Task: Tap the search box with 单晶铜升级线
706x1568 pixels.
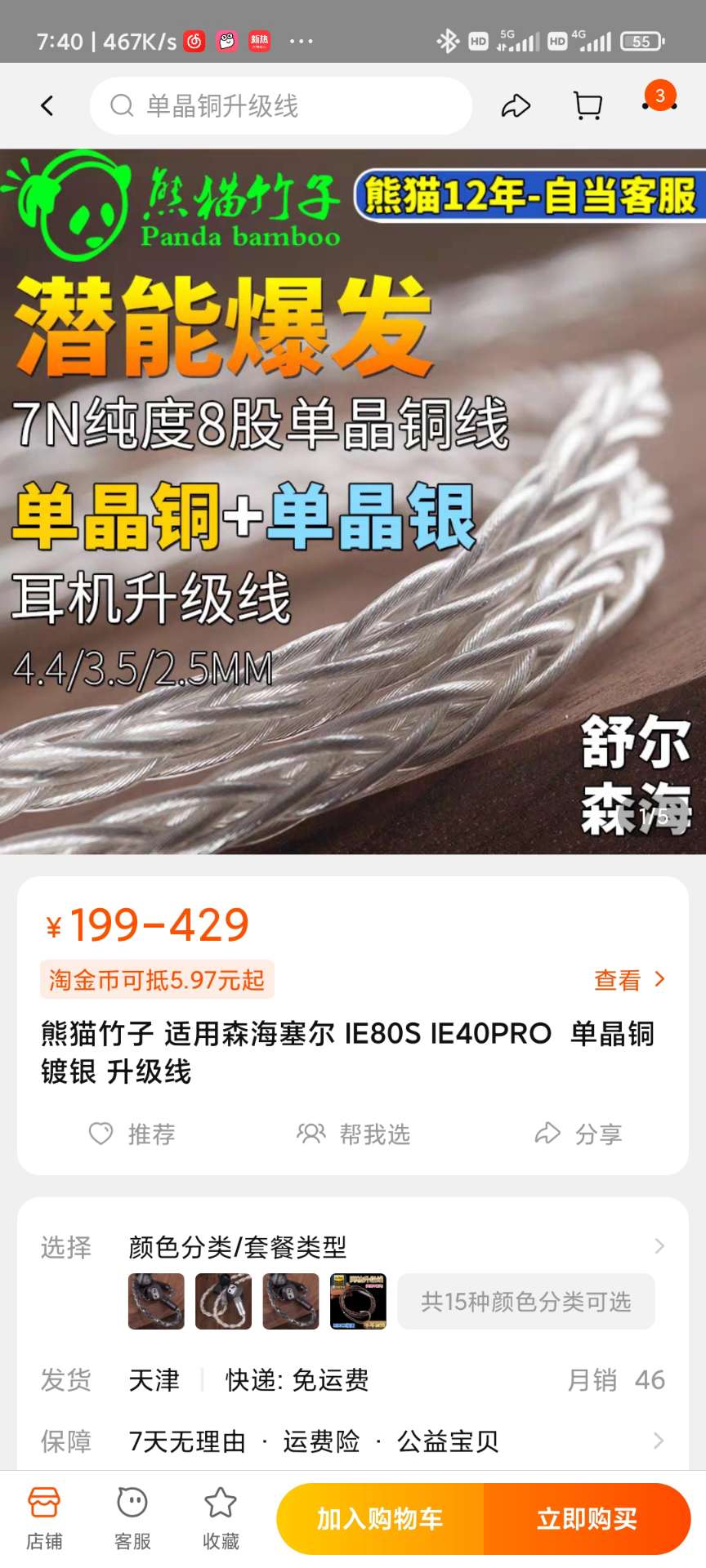Action: coord(280,106)
